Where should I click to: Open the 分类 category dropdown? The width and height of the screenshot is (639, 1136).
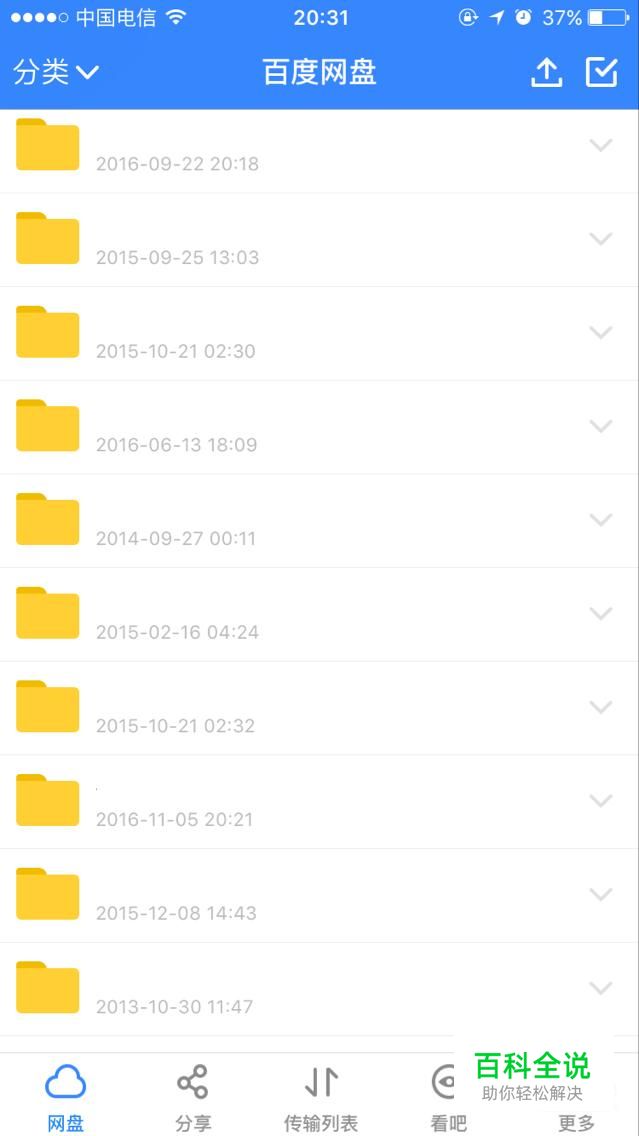tap(56, 72)
